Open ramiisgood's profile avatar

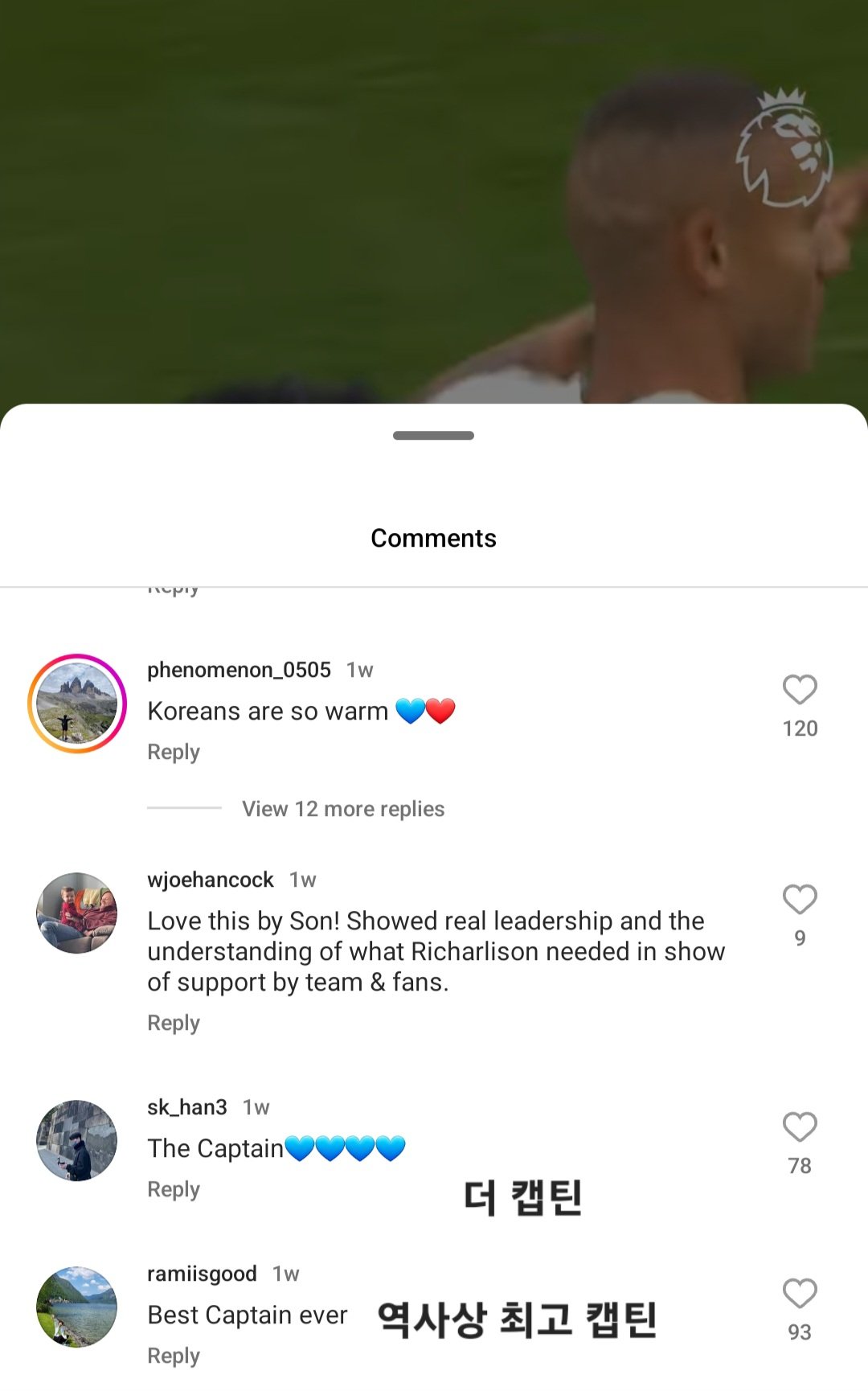(77, 1307)
